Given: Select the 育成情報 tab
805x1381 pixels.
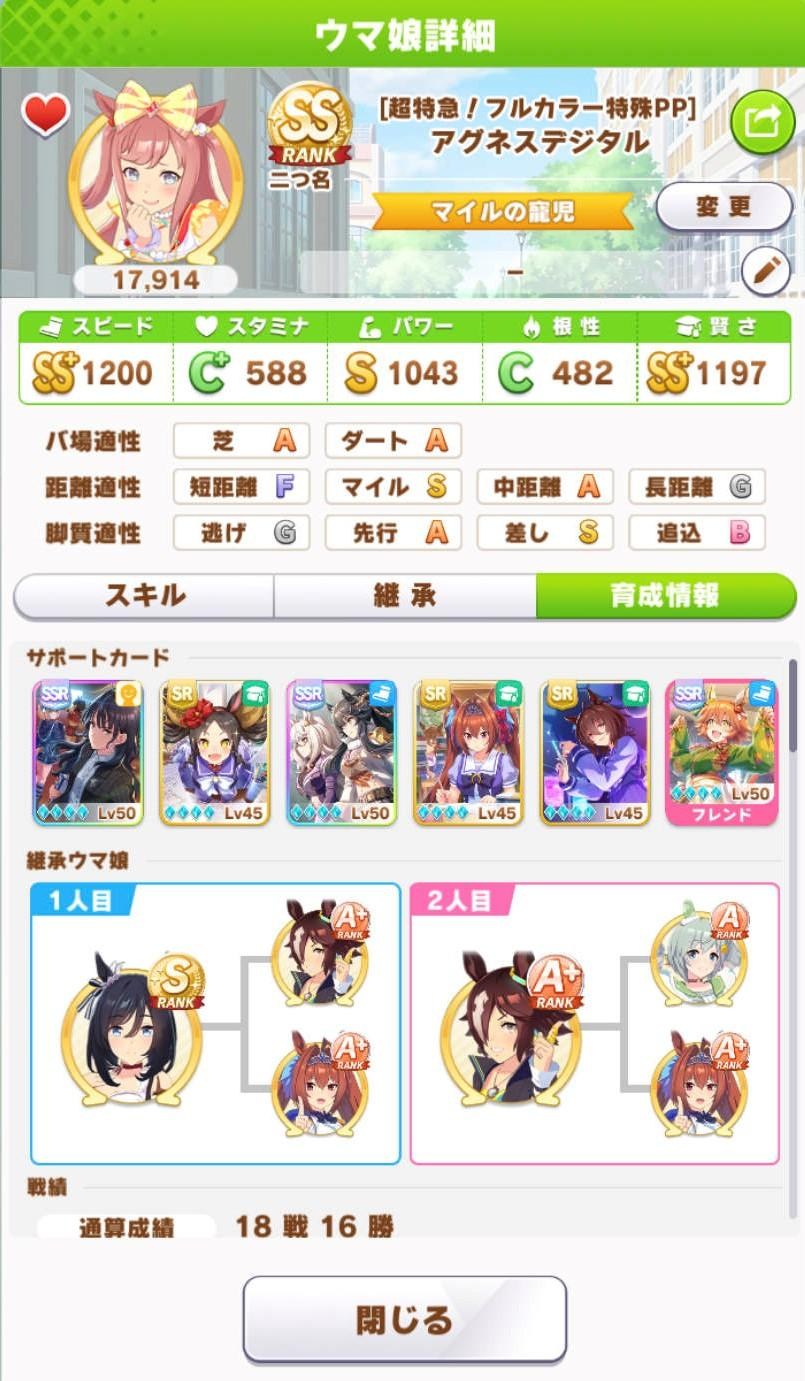Looking at the screenshot, I should [x=665, y=596].
